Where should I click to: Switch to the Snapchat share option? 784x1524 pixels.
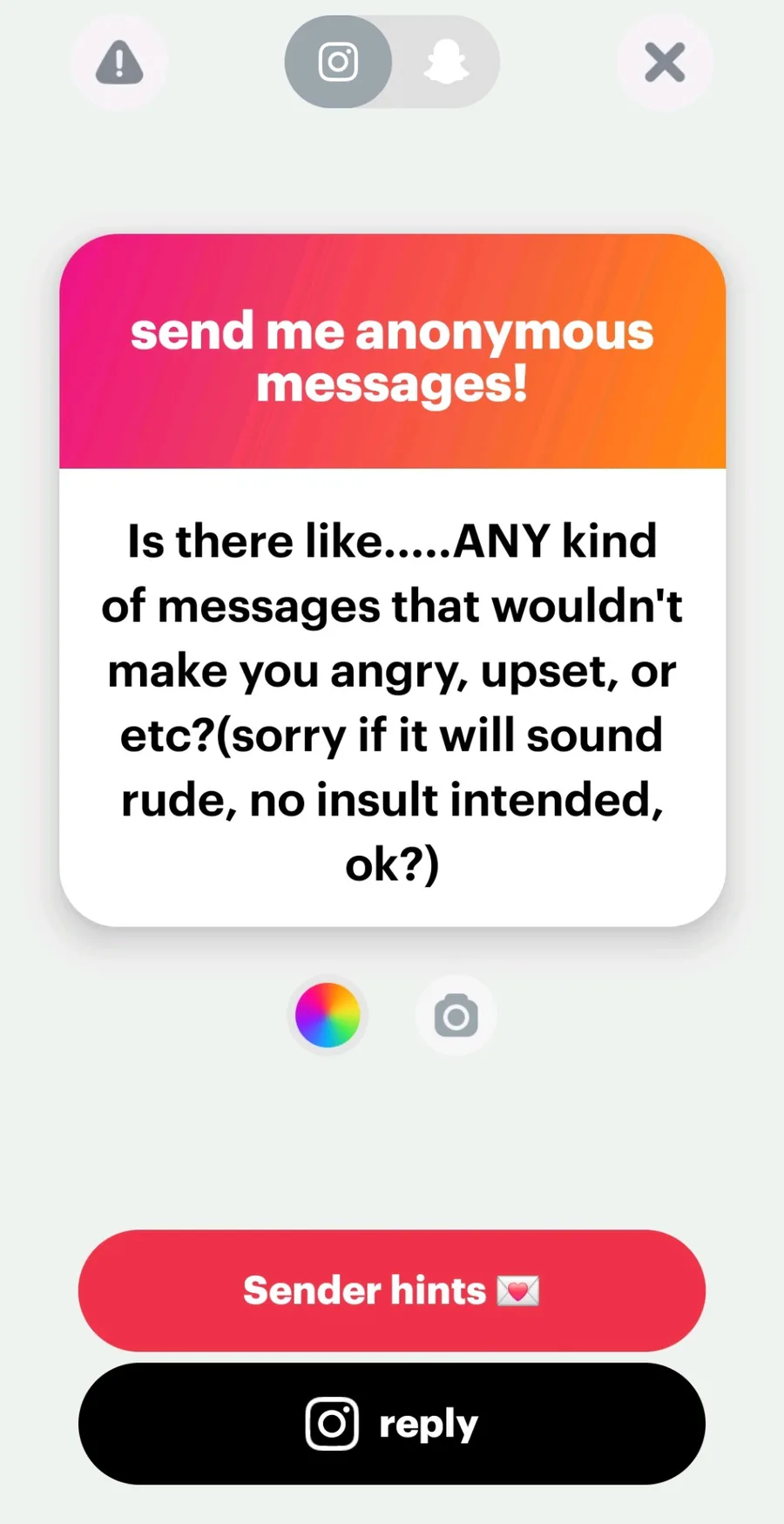tap(446, 62)
